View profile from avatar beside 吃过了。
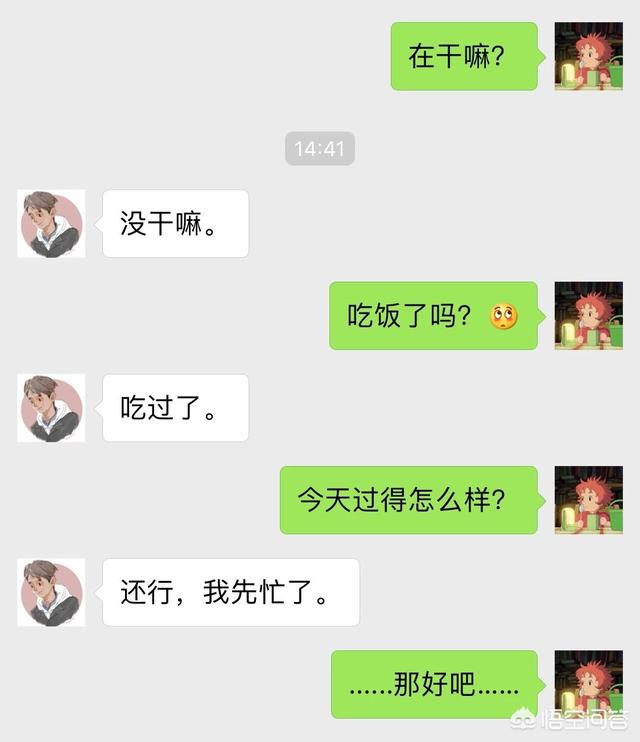Image resolution: width=640 pixels, height=742 pixels. tap(51, 408)
